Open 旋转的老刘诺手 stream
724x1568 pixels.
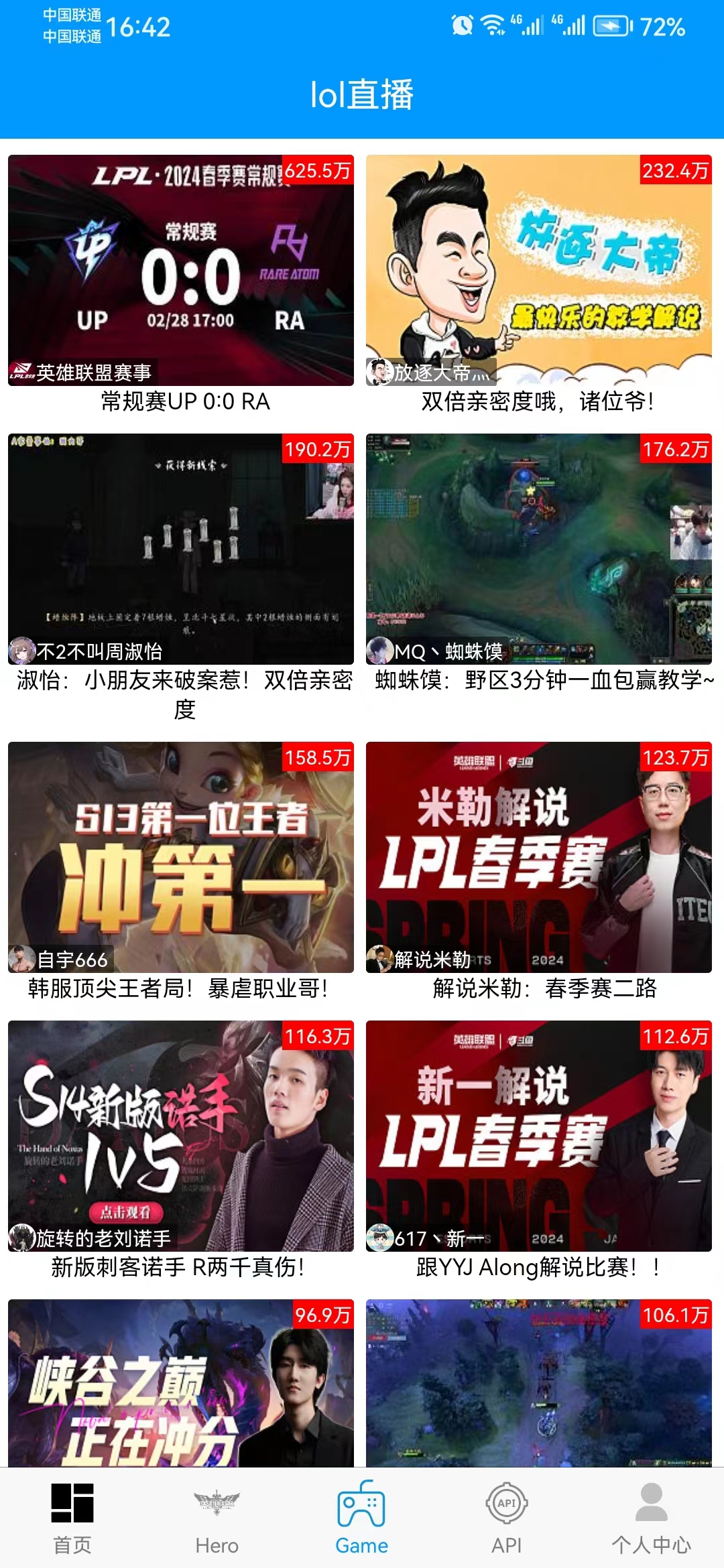click(181, 1136)
